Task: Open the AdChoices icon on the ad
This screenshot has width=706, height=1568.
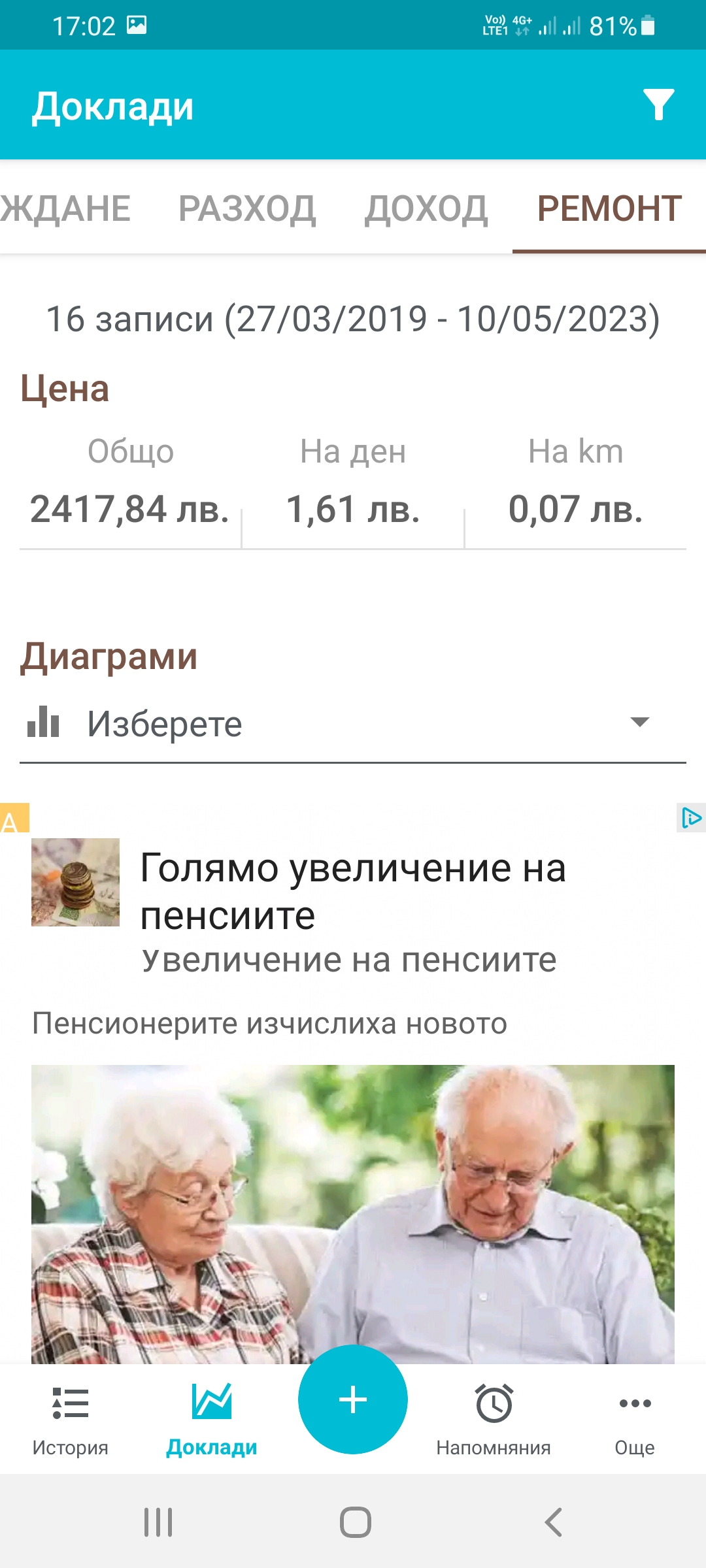Action: coord(691,817)
